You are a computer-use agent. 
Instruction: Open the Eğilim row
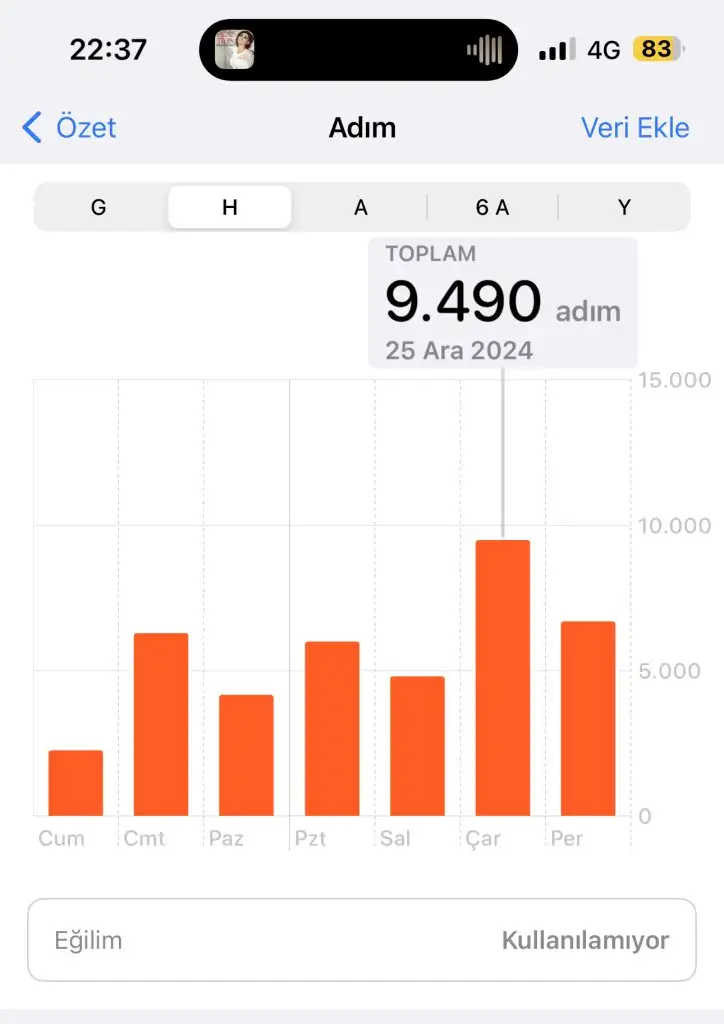coord(361,940)
